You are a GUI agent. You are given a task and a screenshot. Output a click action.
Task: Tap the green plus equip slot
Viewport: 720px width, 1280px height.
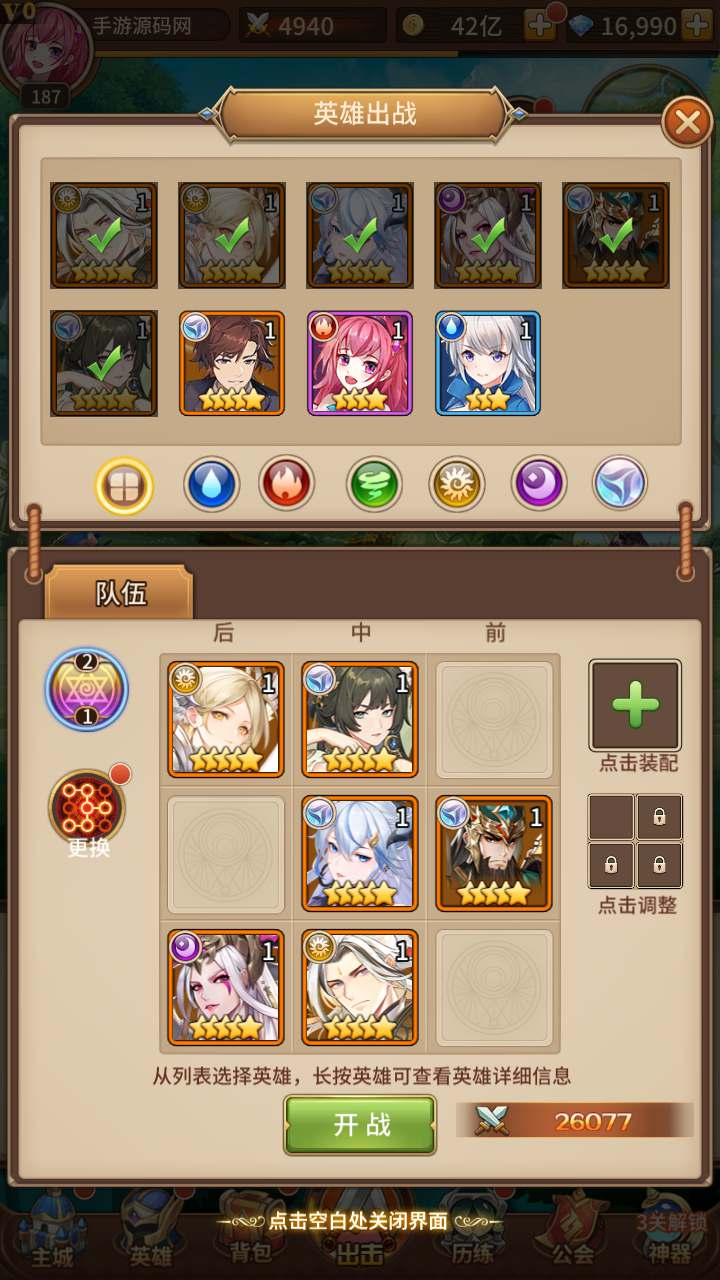(x=635, y=705)
